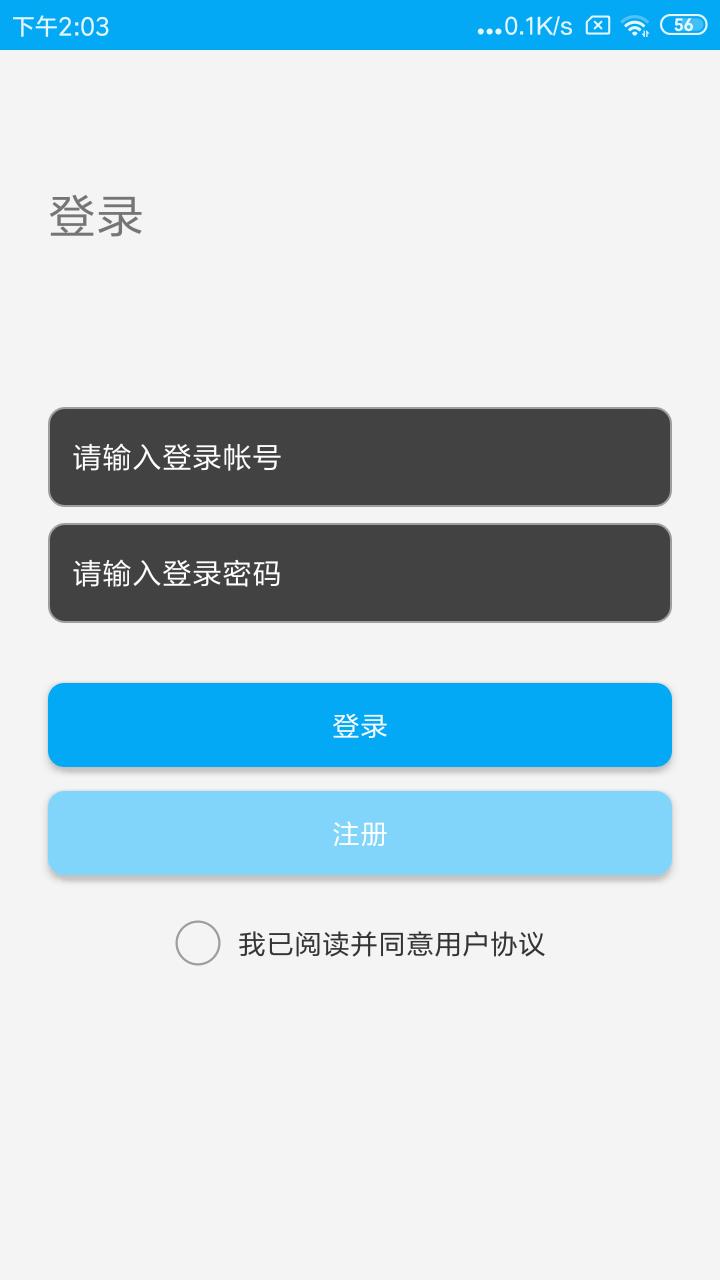Tap the clock showing 下午2:03
This screenshot has width=720, height=1280.
[60, 25]
